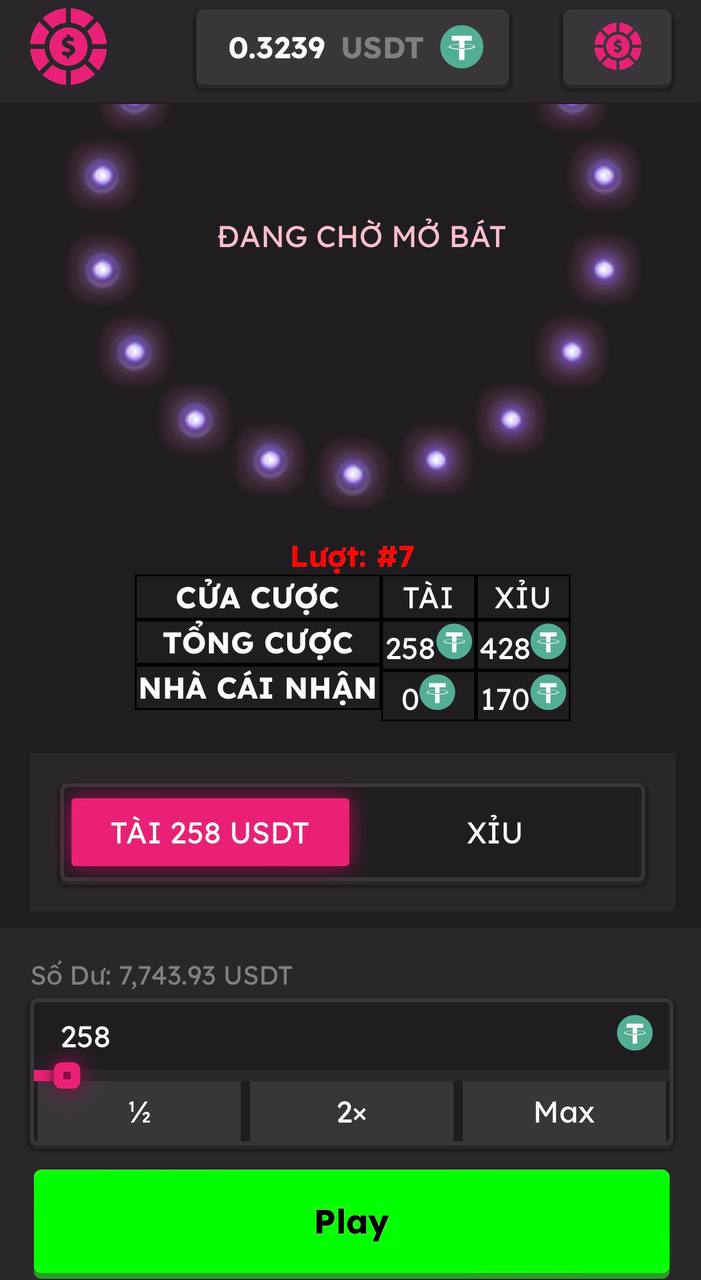Select the TÀI 258 USDT option
The width and height of the screenshot is (701, 1280).
click(210, 832)
